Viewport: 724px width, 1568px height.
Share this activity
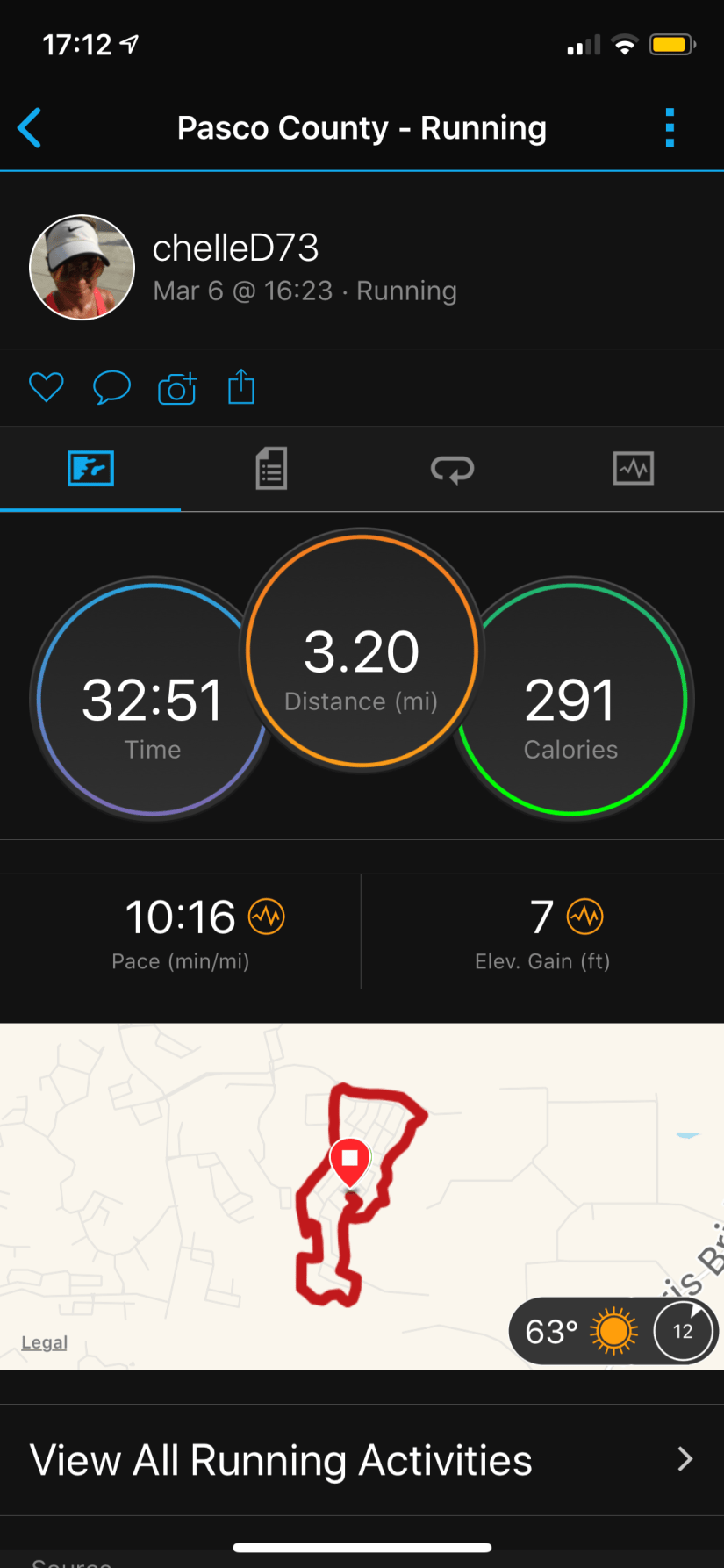coord(241,387)
